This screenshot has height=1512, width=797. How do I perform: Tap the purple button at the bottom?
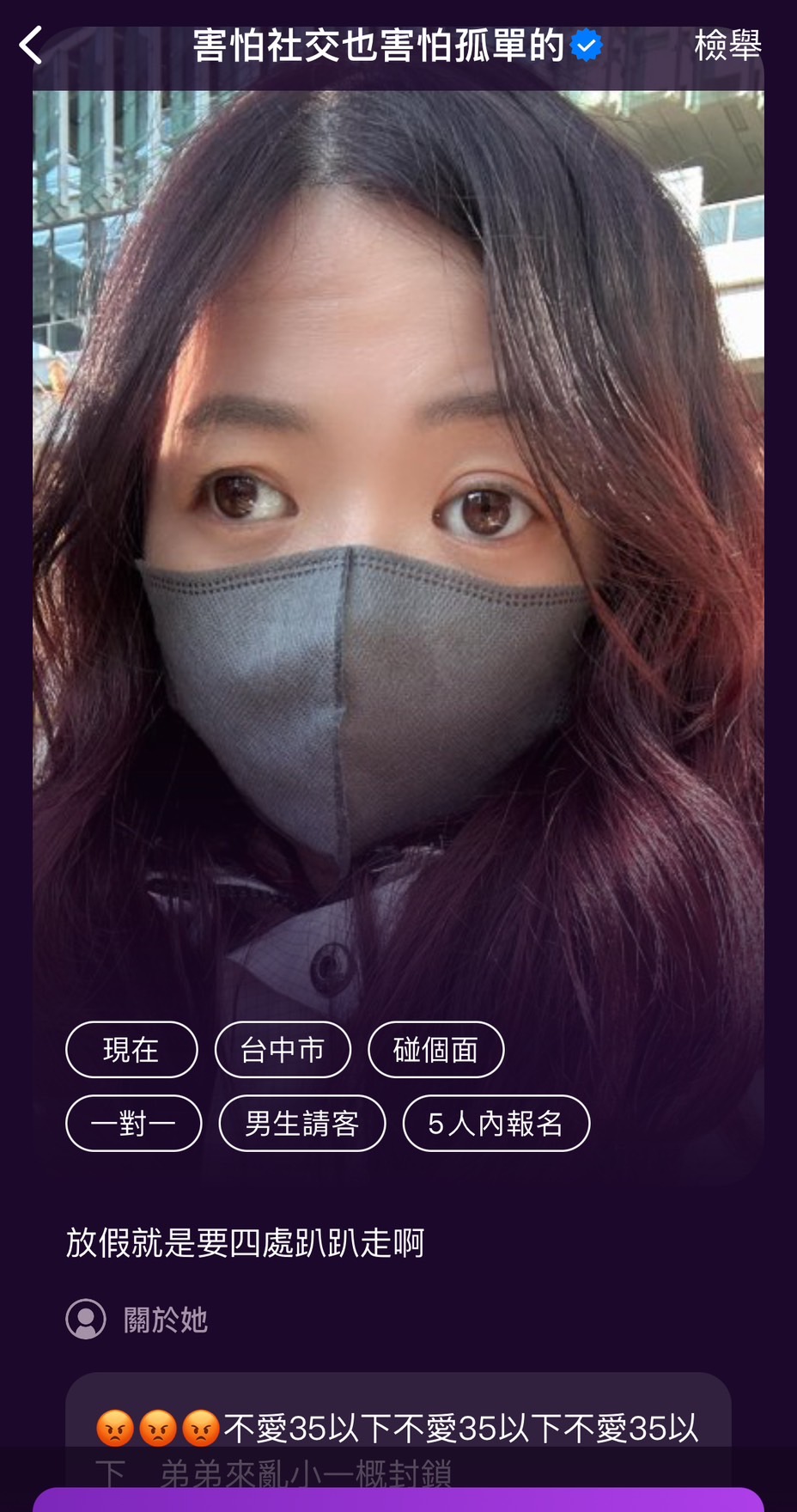[x=398, y=1500]
